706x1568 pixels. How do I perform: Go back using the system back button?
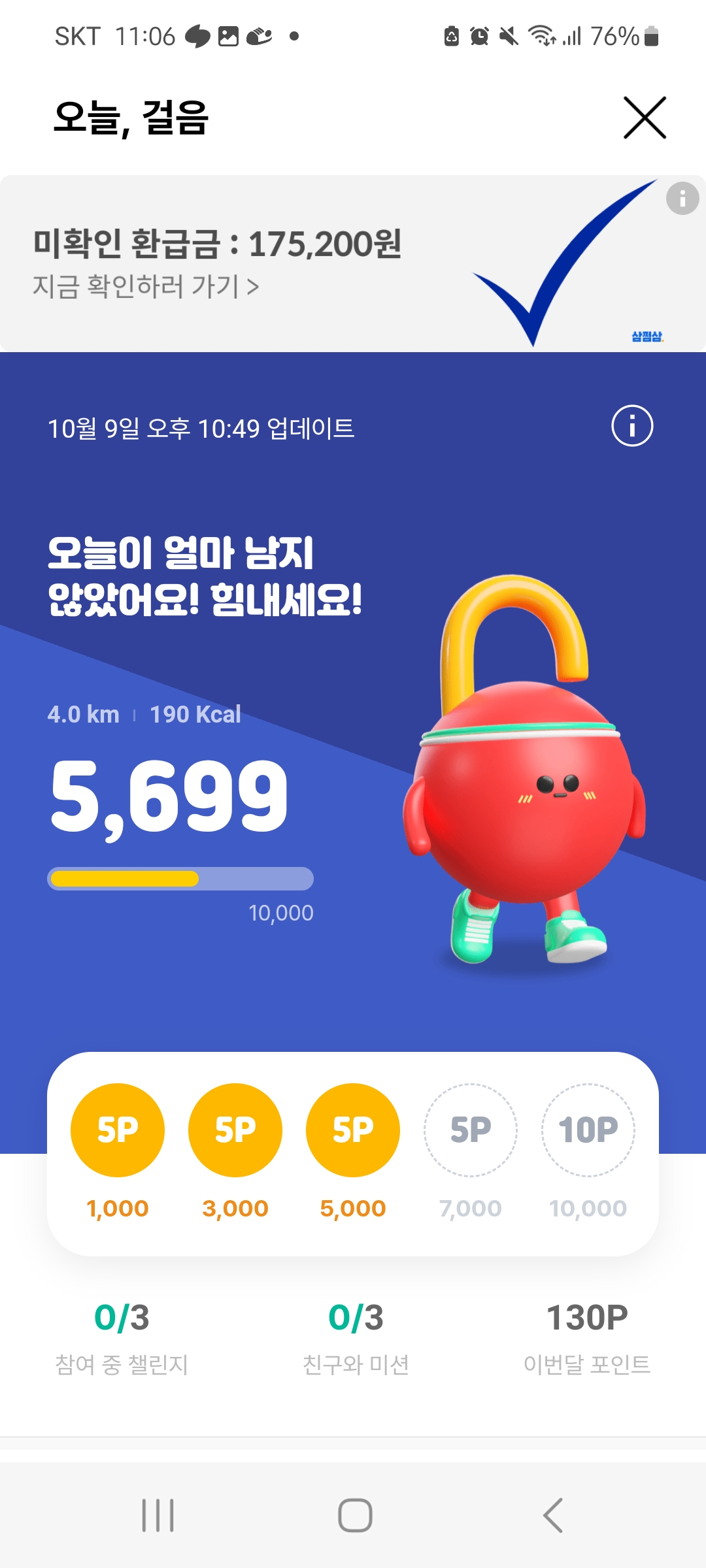553,1515
